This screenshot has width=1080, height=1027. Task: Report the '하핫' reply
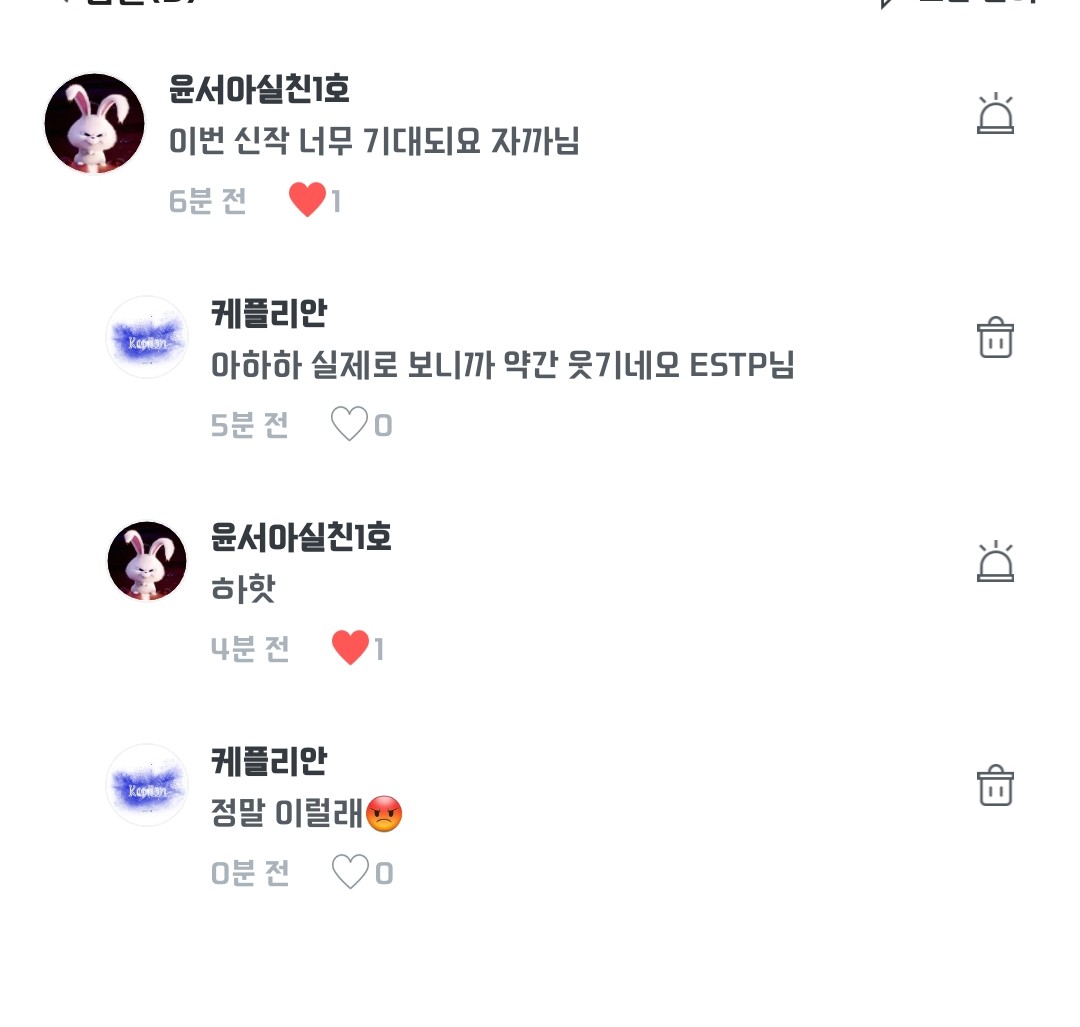995,563
